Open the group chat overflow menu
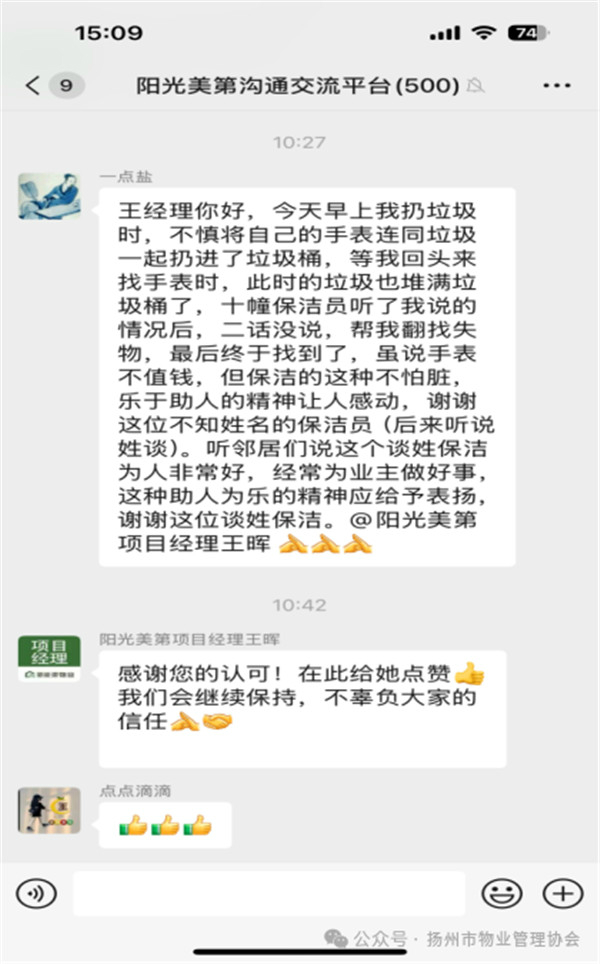The height and width of the screenshot is (964, 600). click(x=556, y=85)
